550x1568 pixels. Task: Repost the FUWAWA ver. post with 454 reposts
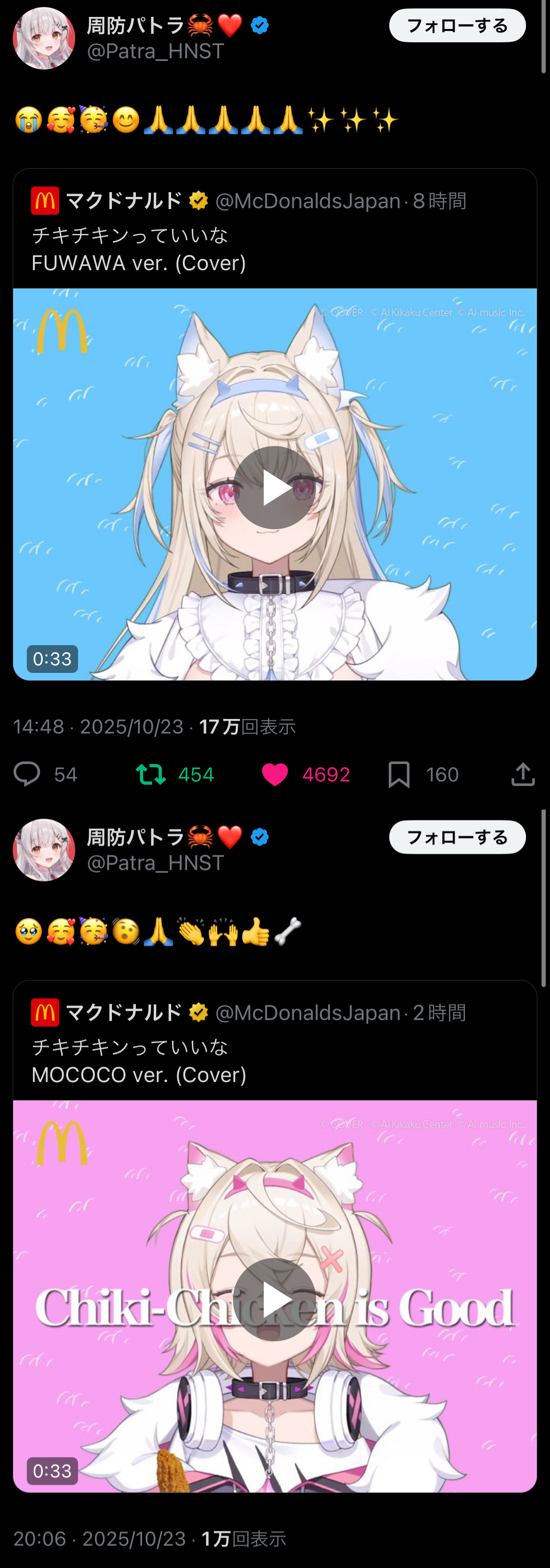click(151, 774)
